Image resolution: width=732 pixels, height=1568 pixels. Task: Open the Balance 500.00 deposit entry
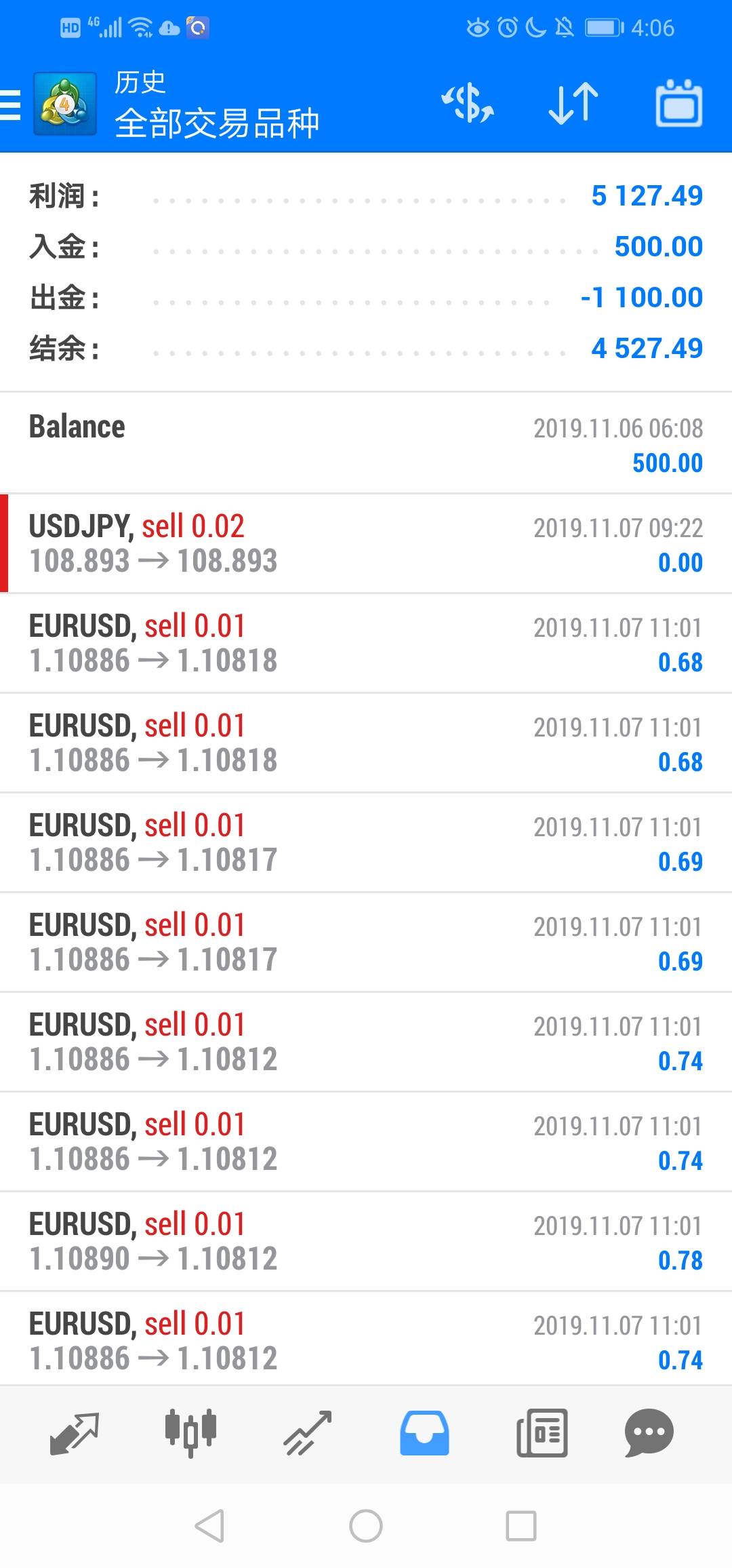366,444
